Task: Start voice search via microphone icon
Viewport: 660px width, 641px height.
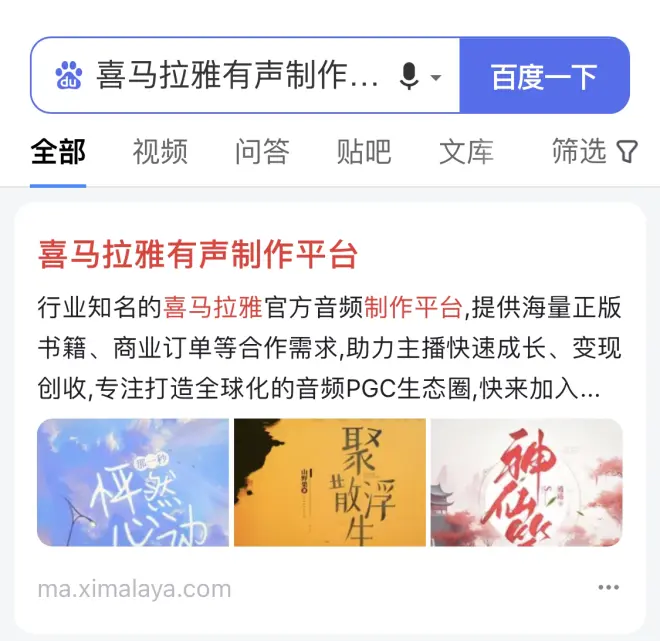Action: (x=409, y=76)
